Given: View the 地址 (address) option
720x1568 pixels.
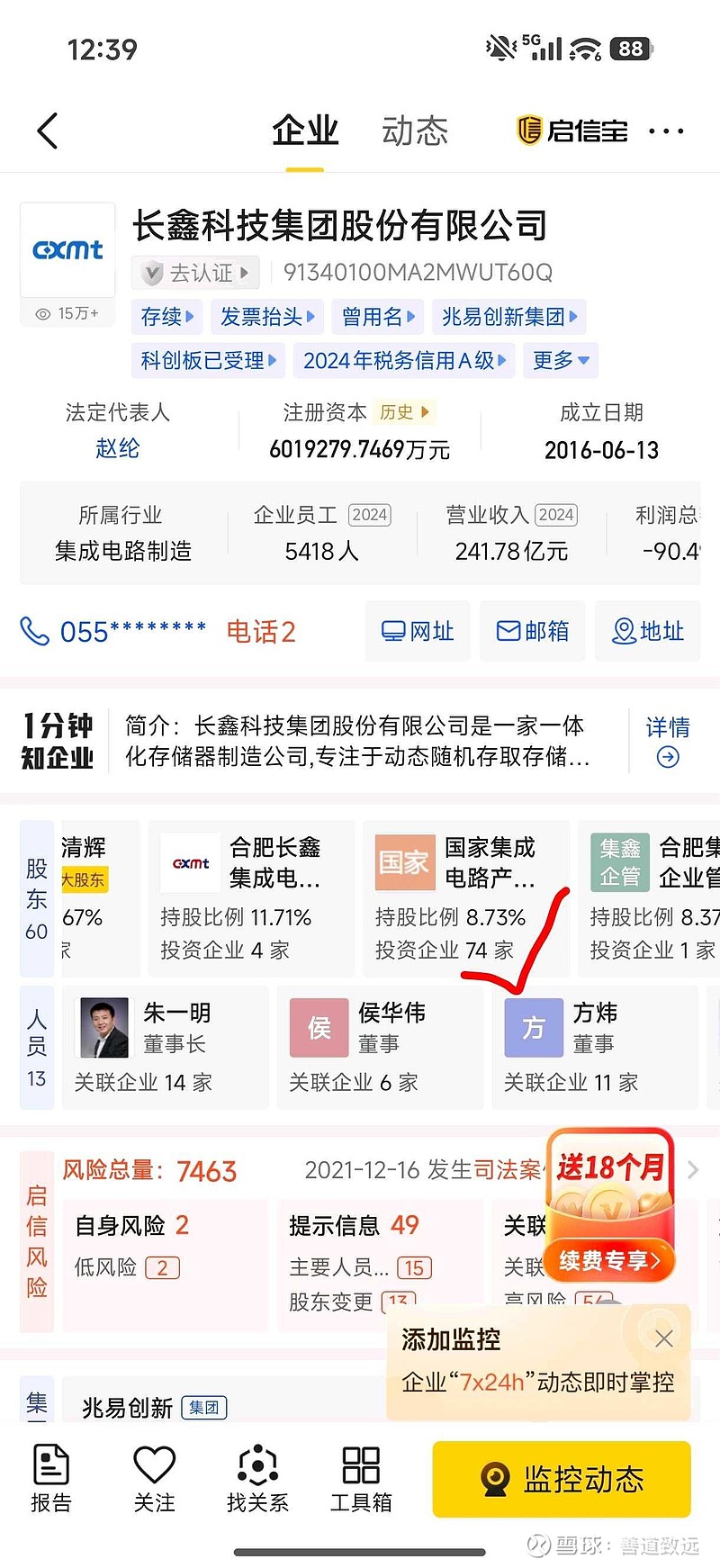Looking at the screenshot, I should (647, 631).
